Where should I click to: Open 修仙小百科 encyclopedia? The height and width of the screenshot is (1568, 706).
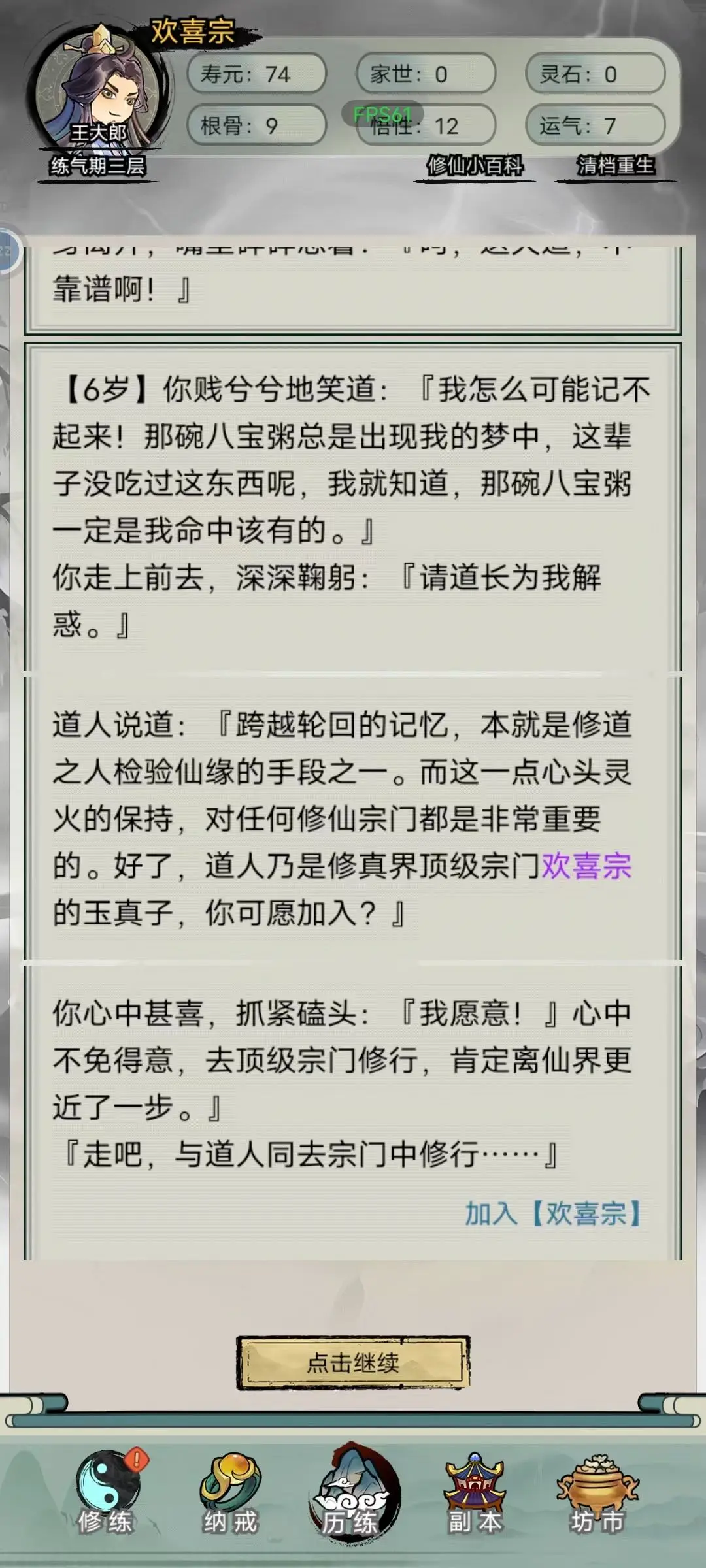click(475, 166)
